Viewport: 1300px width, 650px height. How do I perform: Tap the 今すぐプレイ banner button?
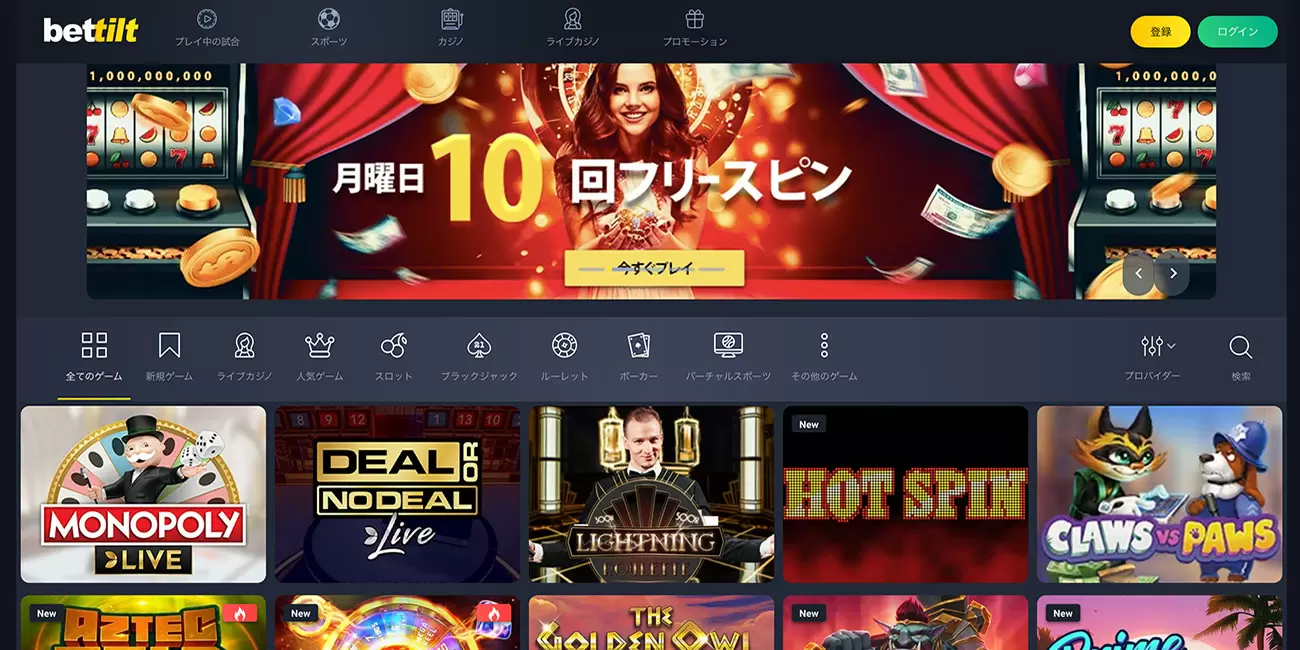[x=654, y=268]
